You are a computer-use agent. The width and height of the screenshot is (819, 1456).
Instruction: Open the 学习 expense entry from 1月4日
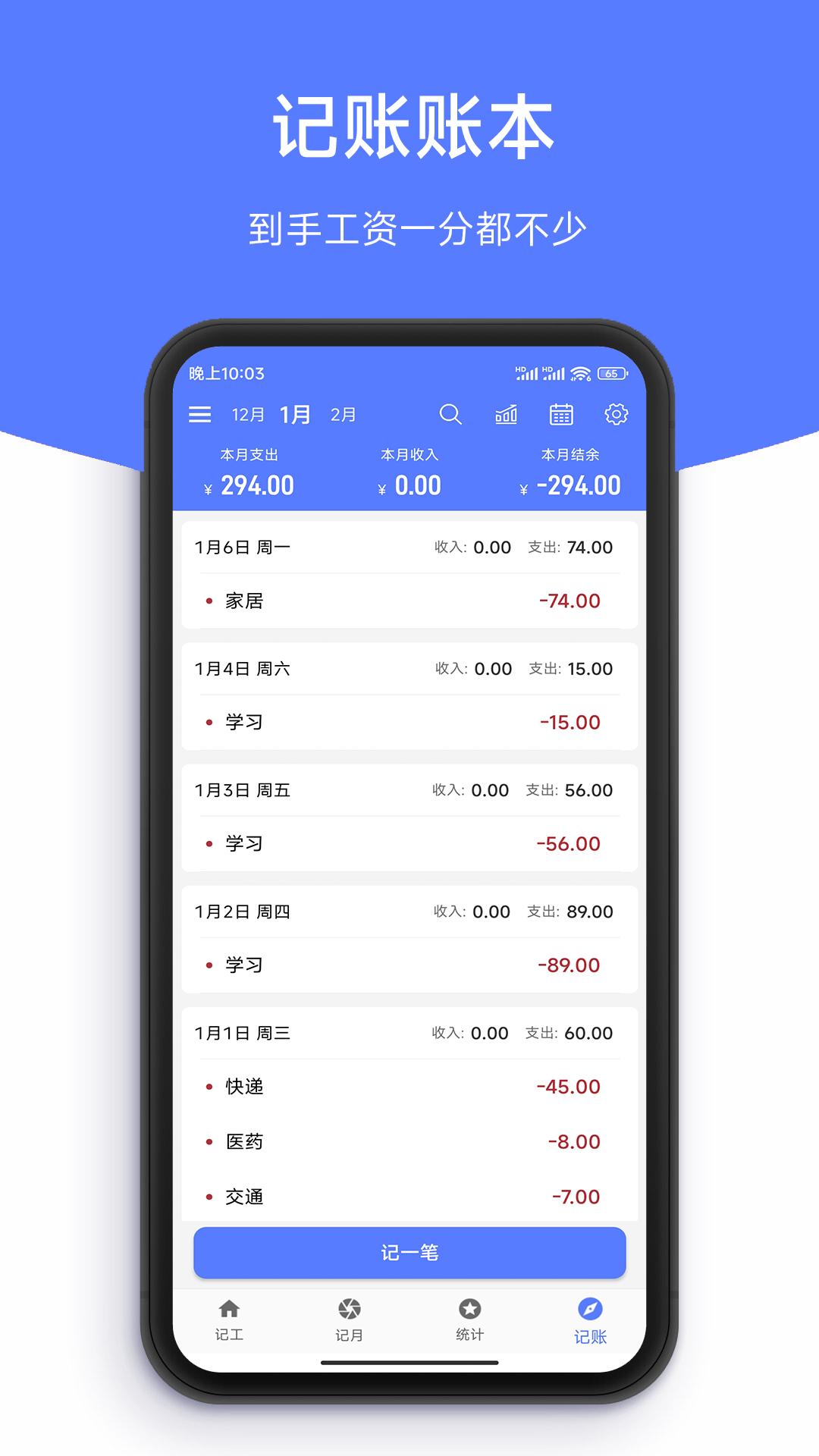click(408, 722)
